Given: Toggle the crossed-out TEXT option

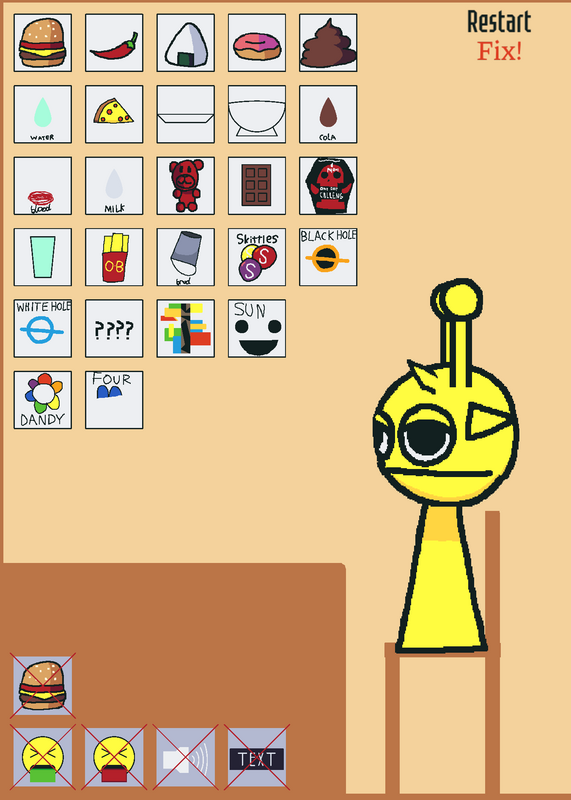Looking at the screenshot, I should pos(257,757).
